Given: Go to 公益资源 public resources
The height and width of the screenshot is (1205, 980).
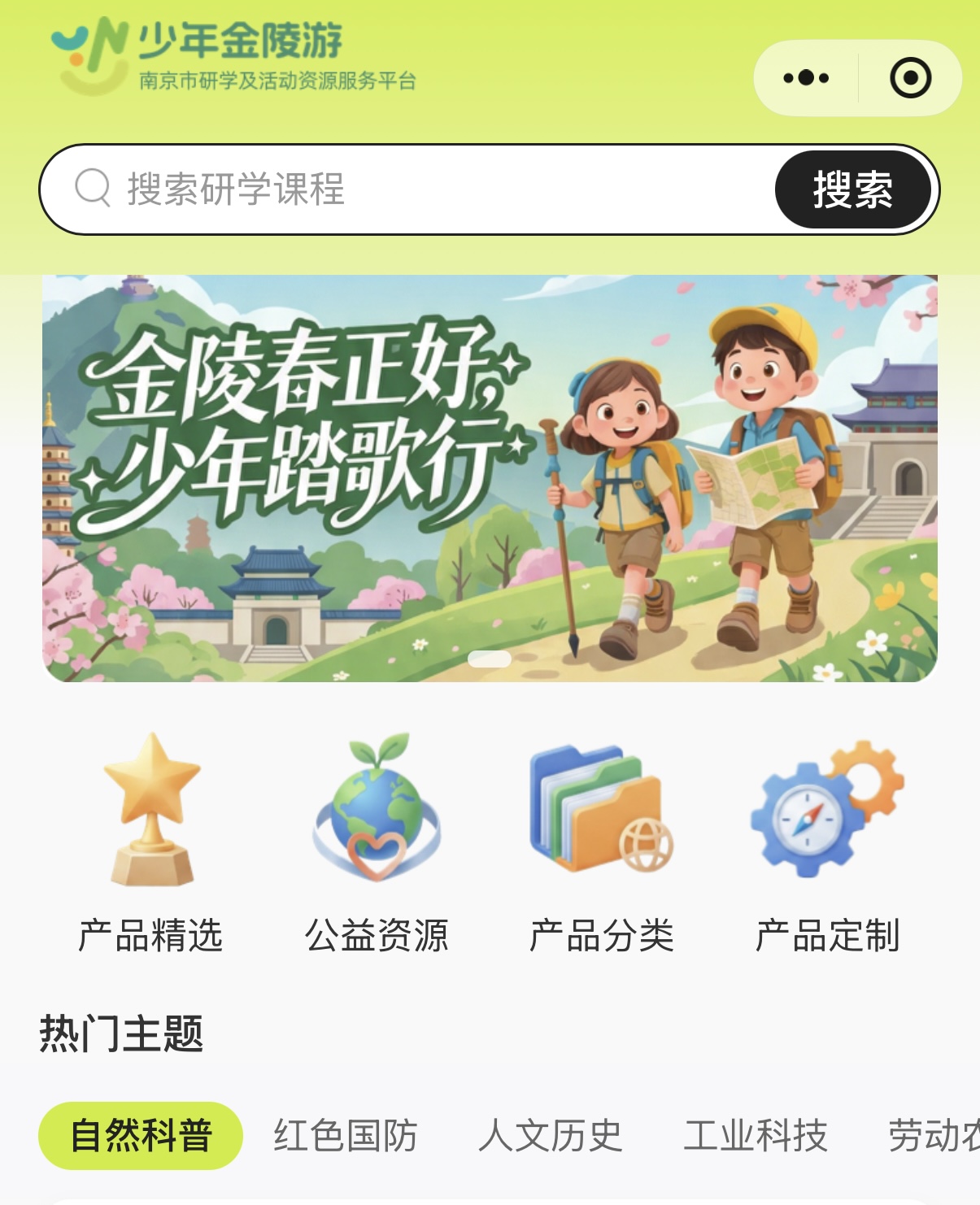Looking at the screenshot, I should (377, 843).
